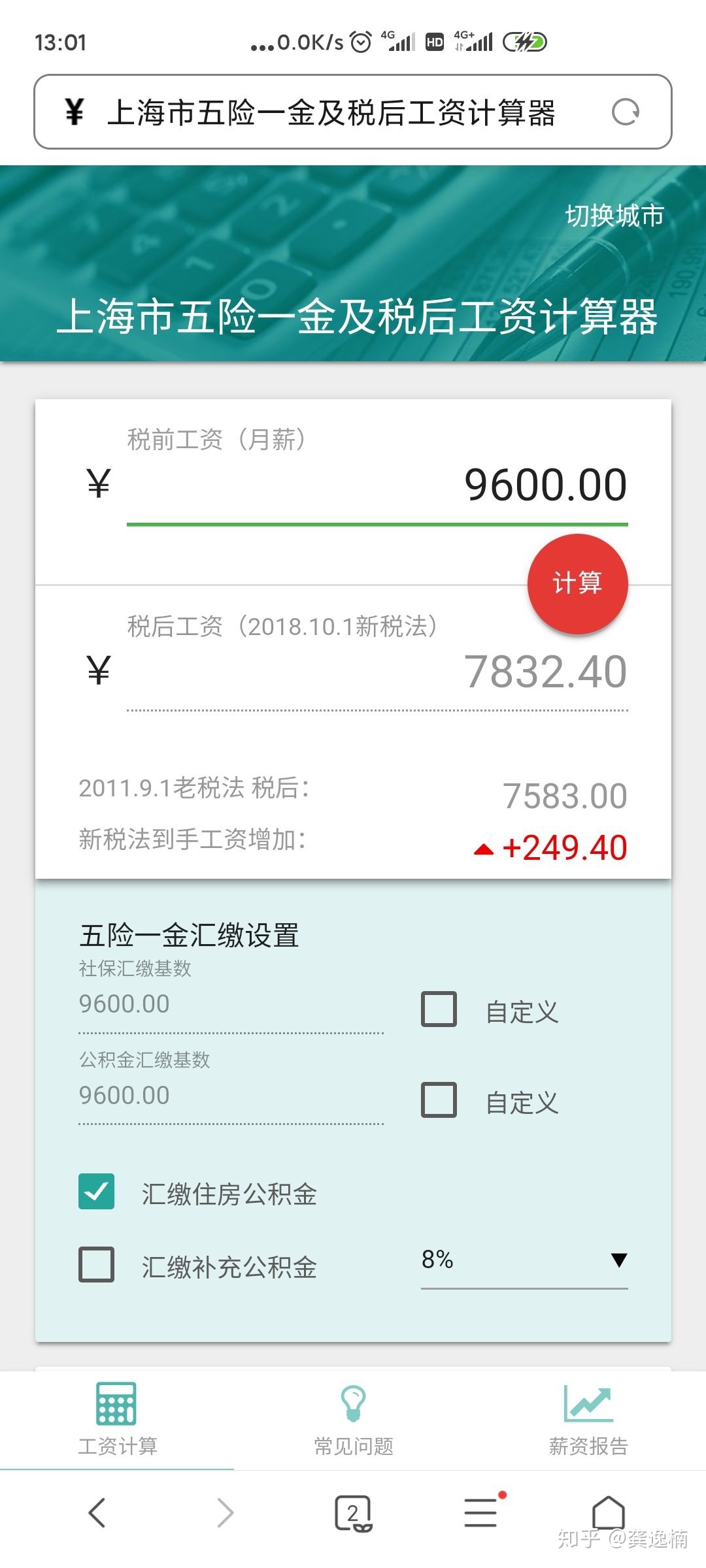706x1568 pixels.
Task: Open the browser tabs switcher showing 2
Action: pos(353,1513)
